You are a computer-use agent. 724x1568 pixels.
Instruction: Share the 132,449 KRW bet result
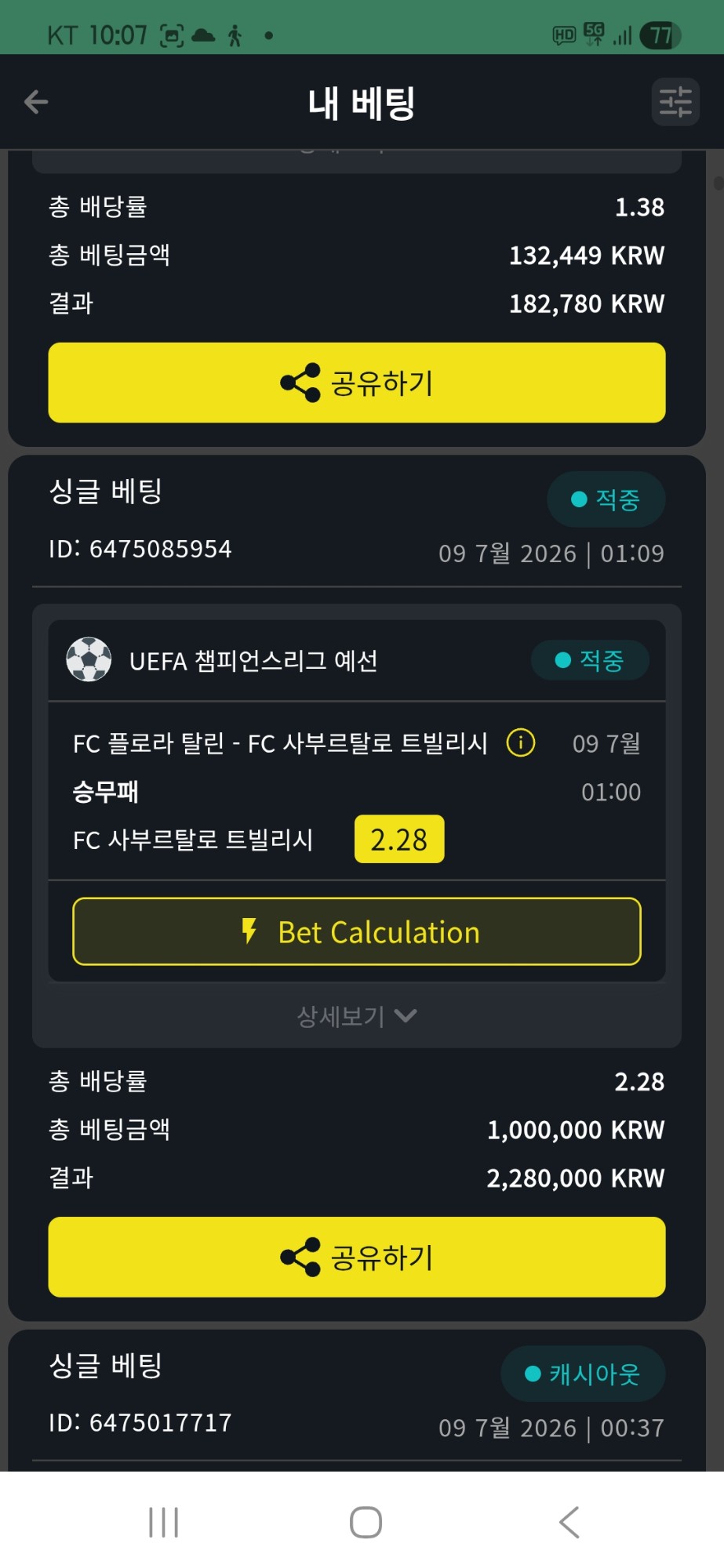pos(357,383)
